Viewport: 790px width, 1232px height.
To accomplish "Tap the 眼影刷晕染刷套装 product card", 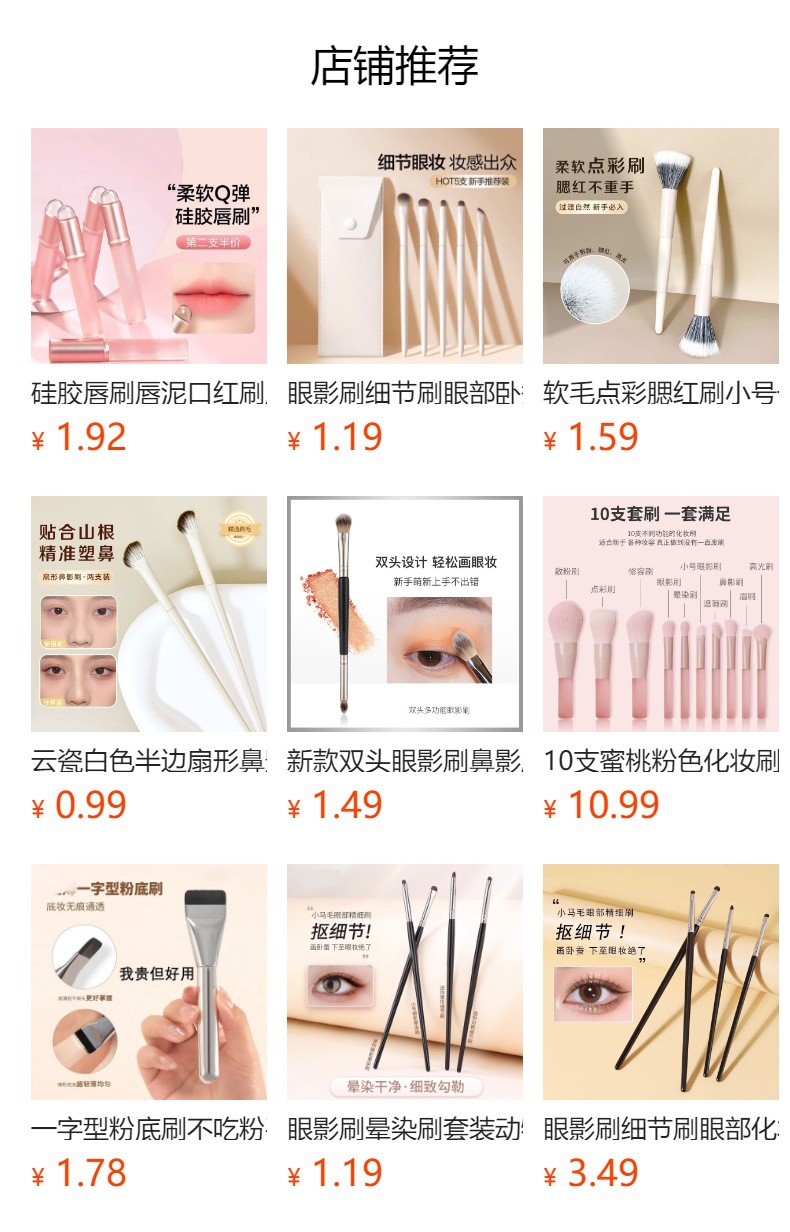I will click(405, 1027).
